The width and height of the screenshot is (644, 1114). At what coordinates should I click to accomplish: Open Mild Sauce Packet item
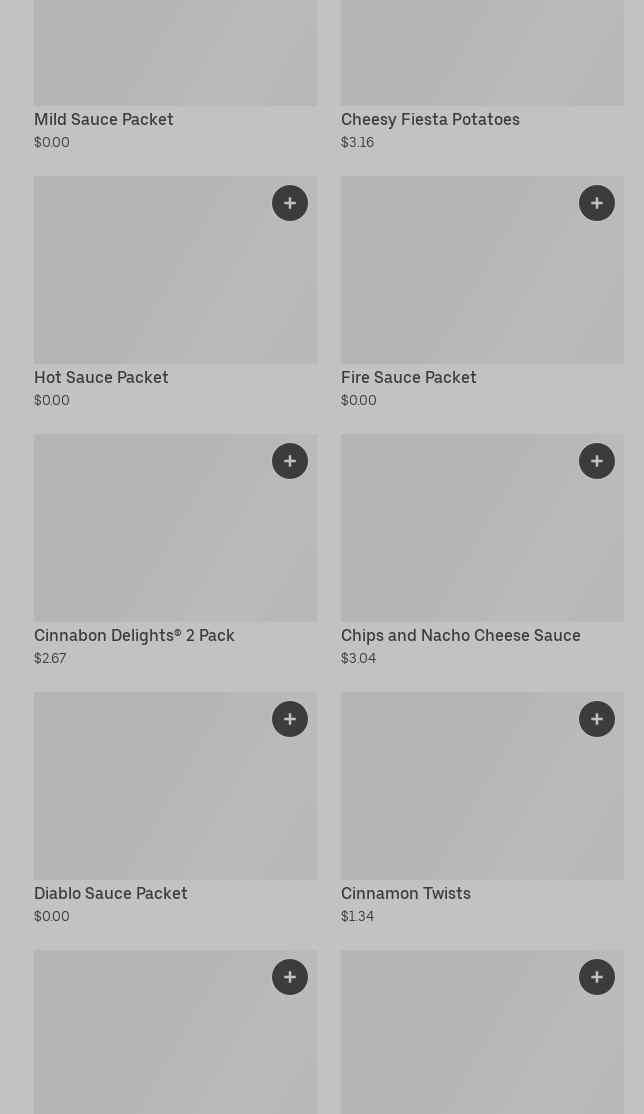coord(176,75)
